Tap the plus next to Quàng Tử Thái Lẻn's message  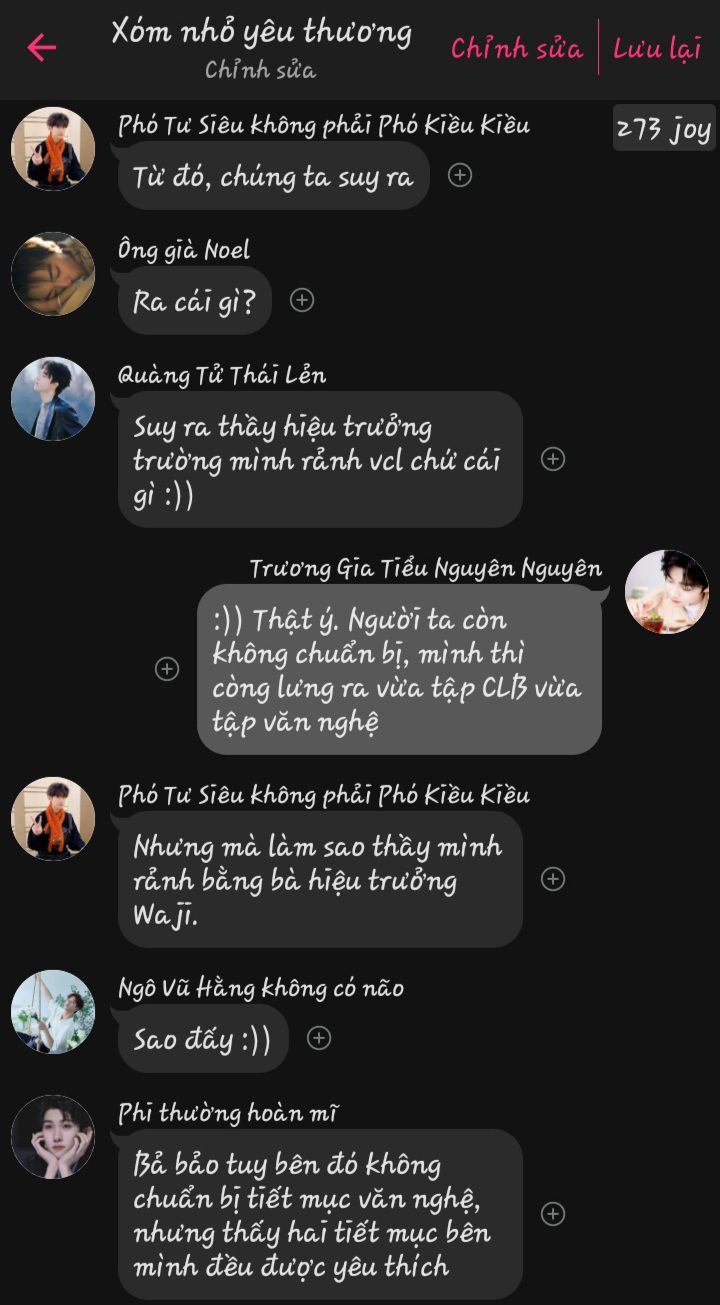click(553, 459)
